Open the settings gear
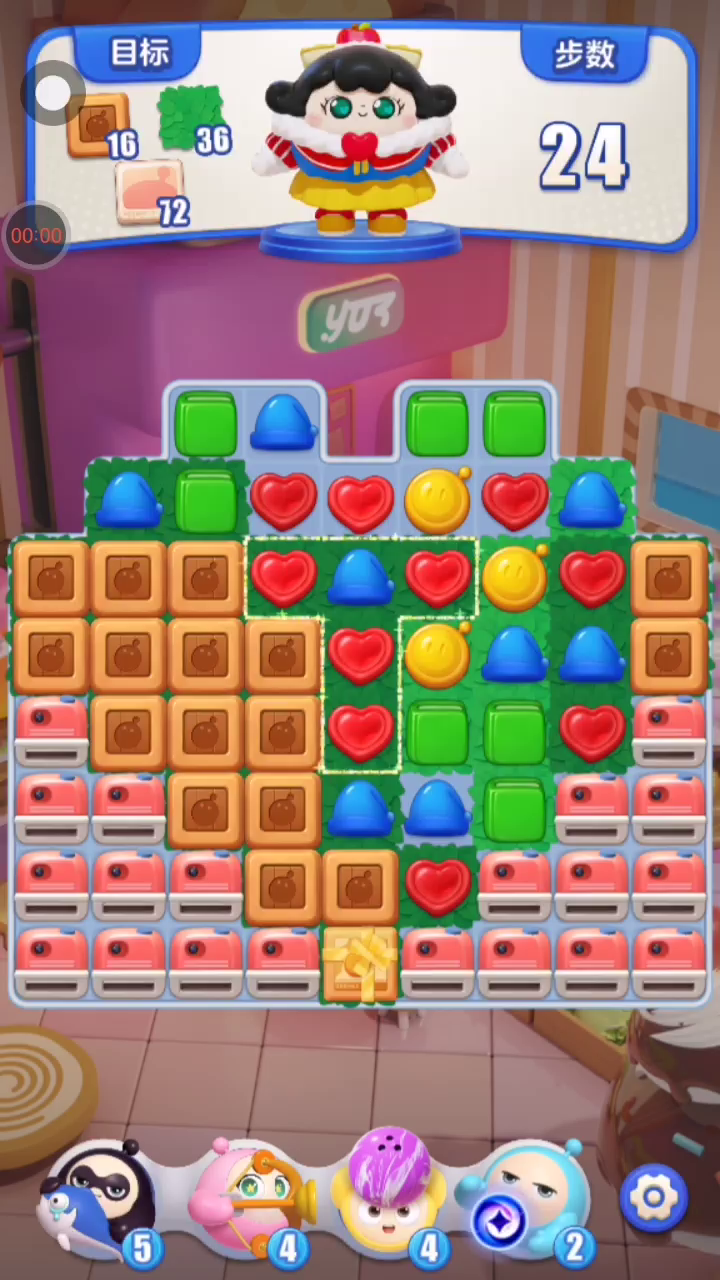Image resolution: width=720 pixels, height=1280 pixels. click(x=653, y=1195)
